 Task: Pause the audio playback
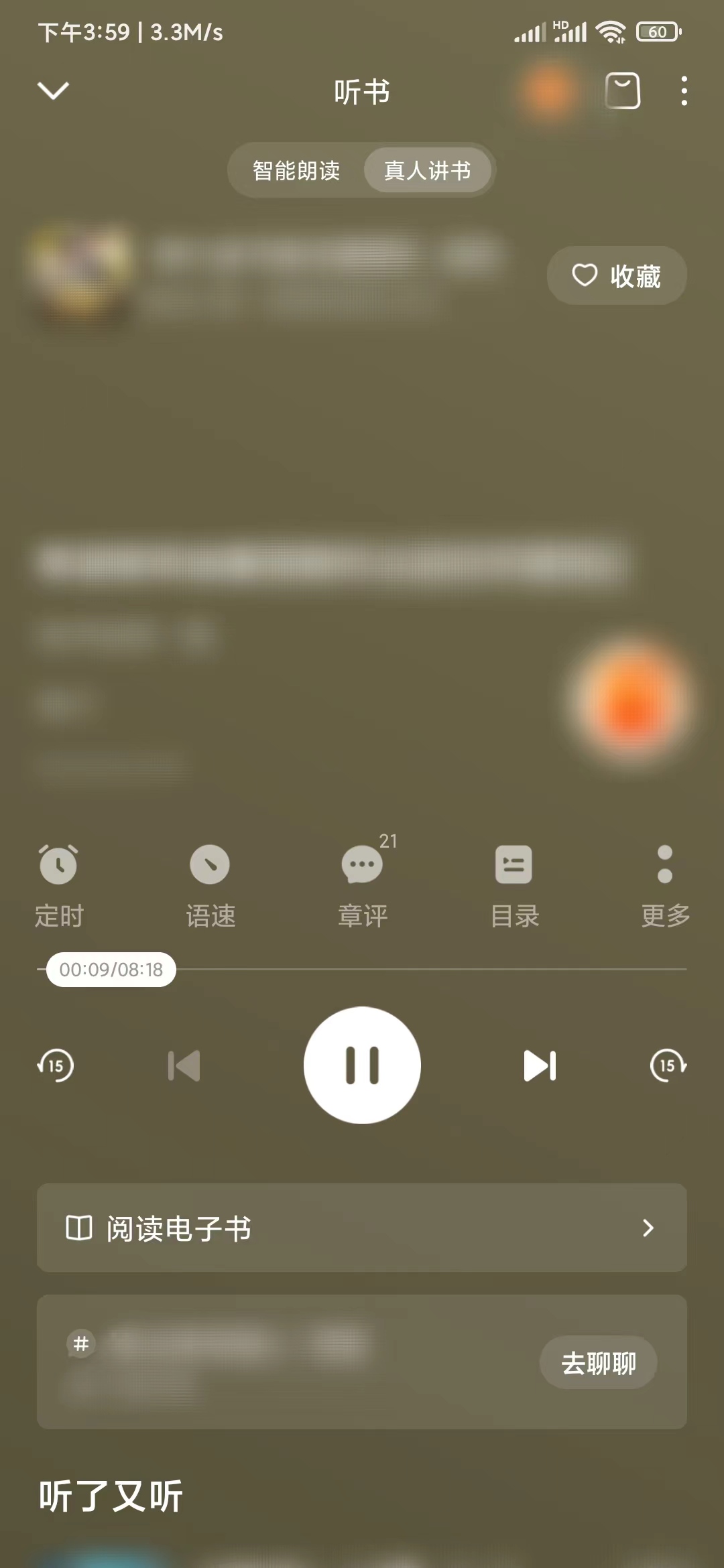coord(362,1065)
